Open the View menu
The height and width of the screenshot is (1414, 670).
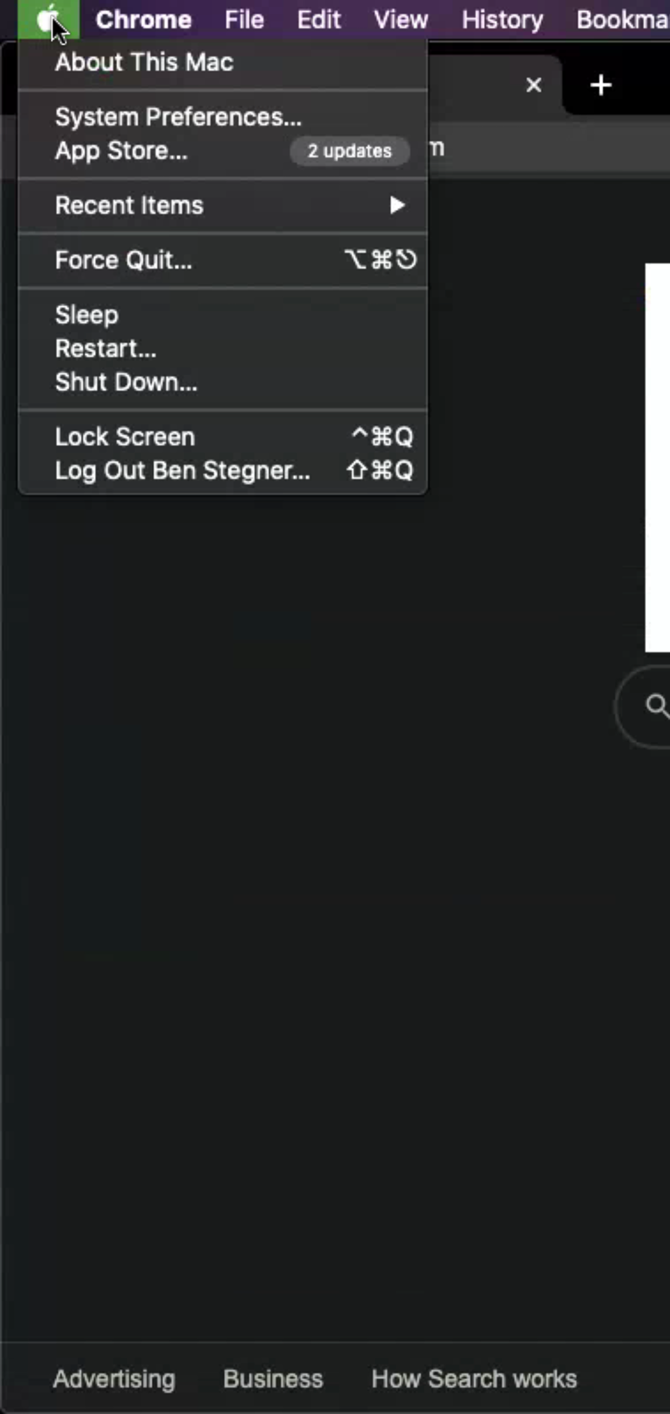401,19
